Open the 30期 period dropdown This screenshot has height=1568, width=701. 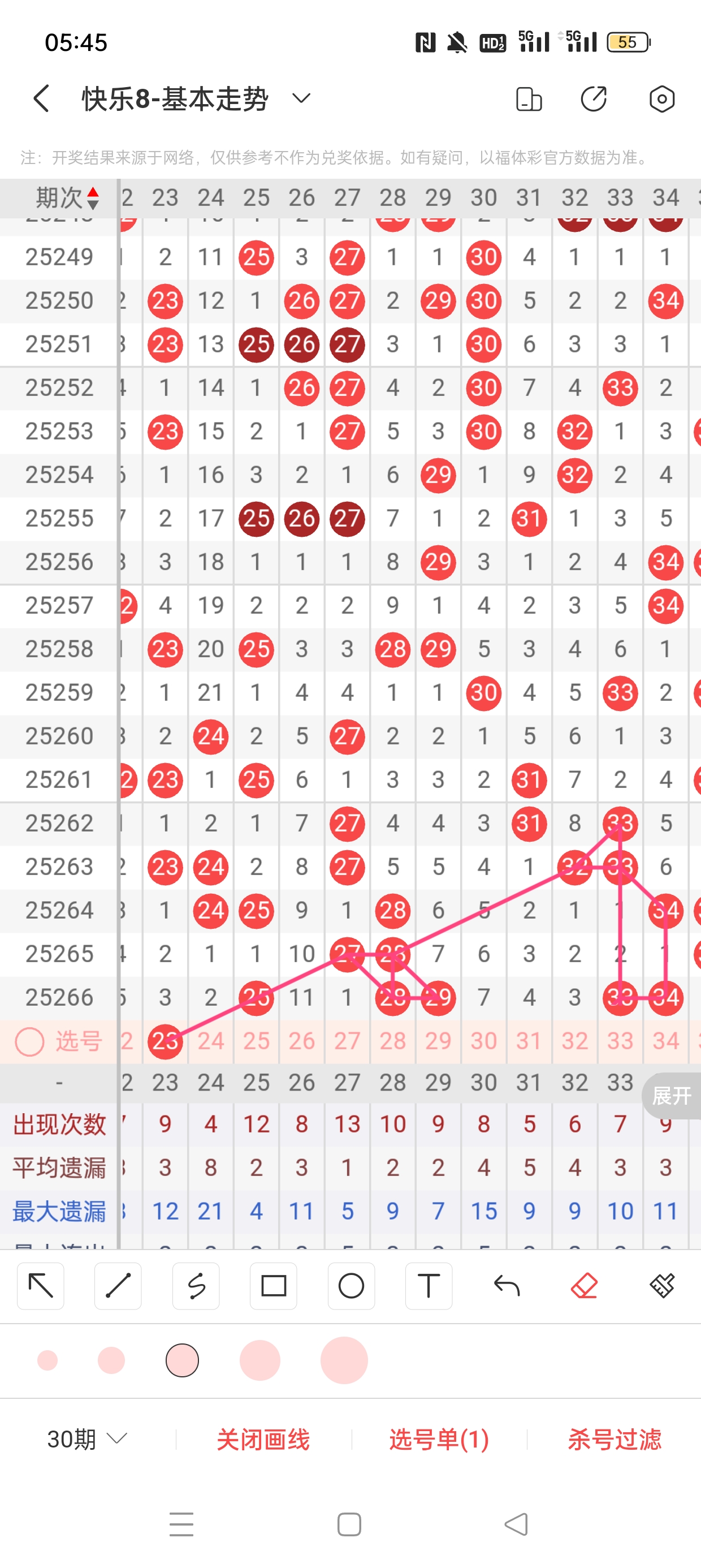[87, 1439]
